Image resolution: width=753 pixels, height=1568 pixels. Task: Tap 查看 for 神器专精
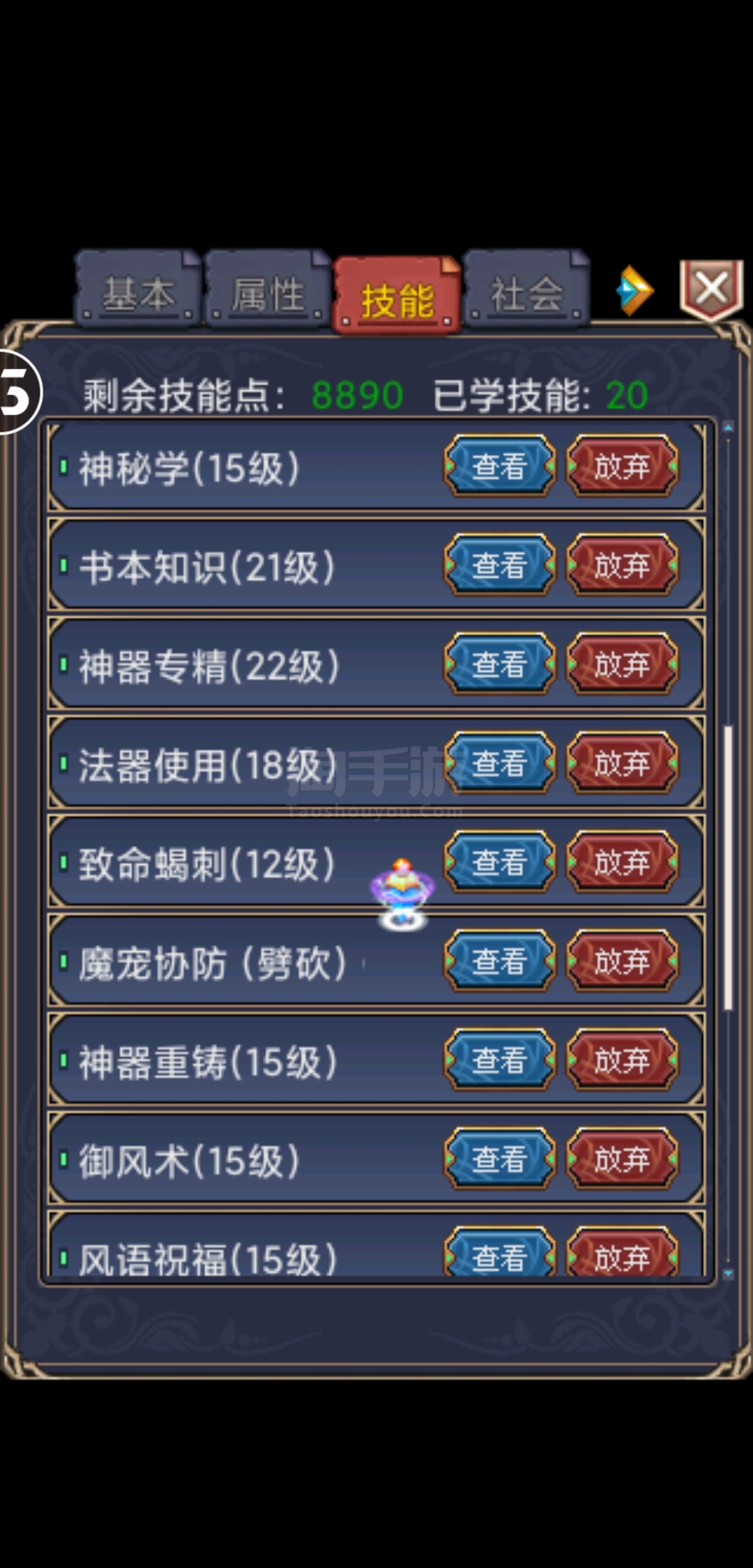coord(500,664)
